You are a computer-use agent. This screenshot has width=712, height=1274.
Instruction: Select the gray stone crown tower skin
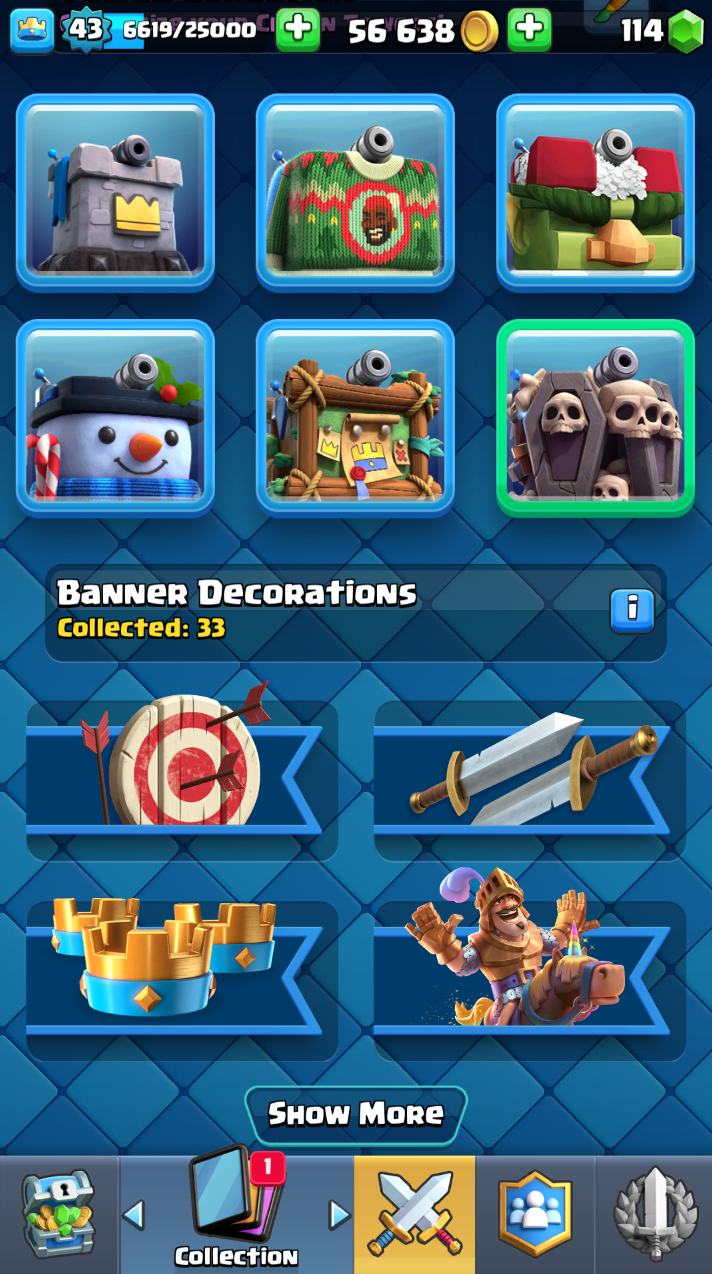click(115, 192)
